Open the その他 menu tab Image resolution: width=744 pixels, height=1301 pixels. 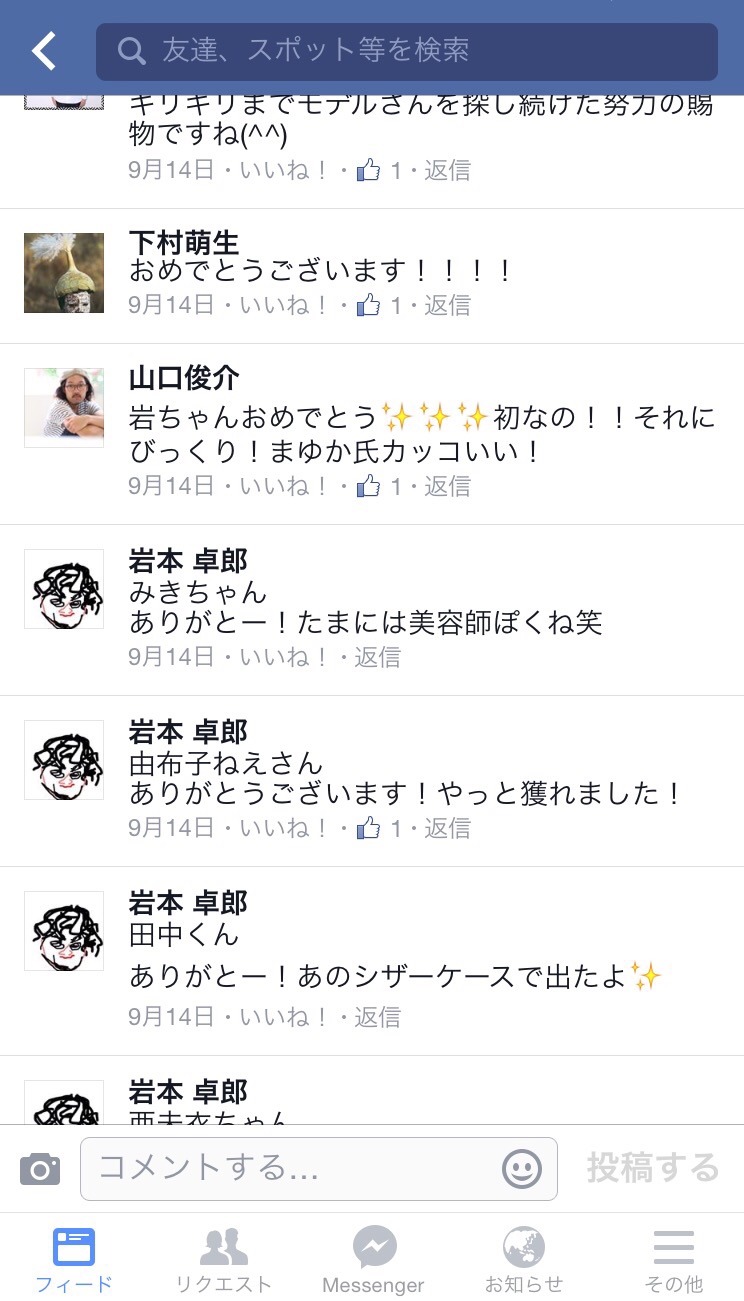(673, 1260)
